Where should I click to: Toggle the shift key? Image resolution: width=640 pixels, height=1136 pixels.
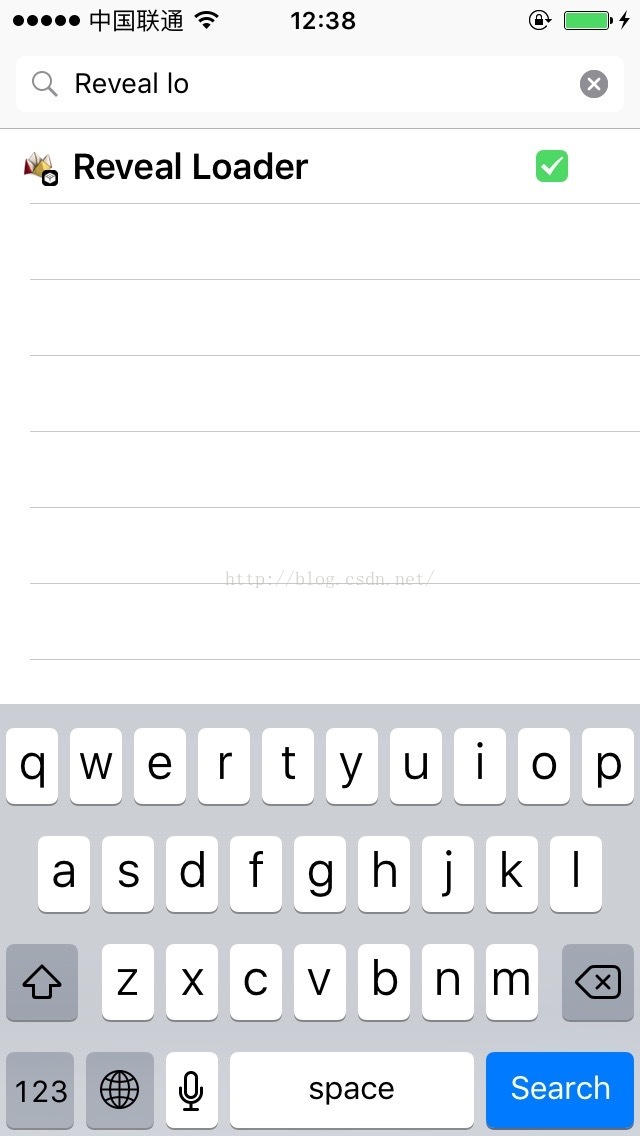(42, 982)
